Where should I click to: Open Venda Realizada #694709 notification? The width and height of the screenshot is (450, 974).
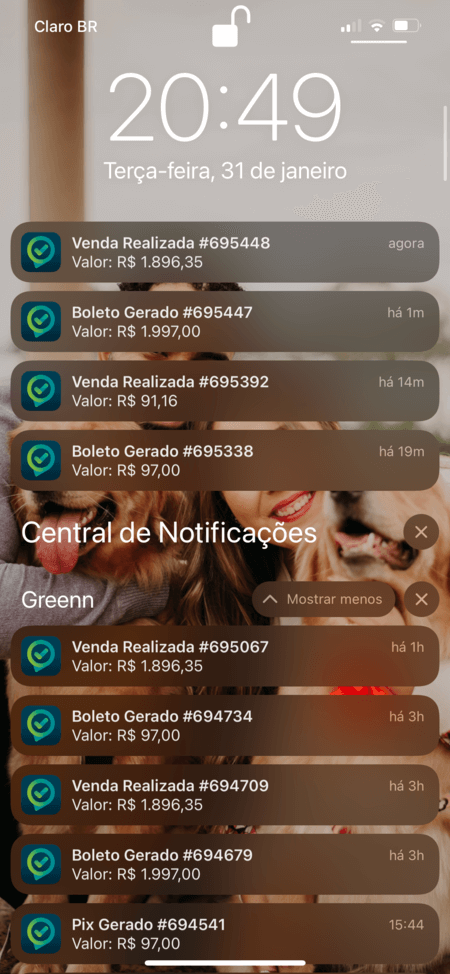(x=225, y=795)
